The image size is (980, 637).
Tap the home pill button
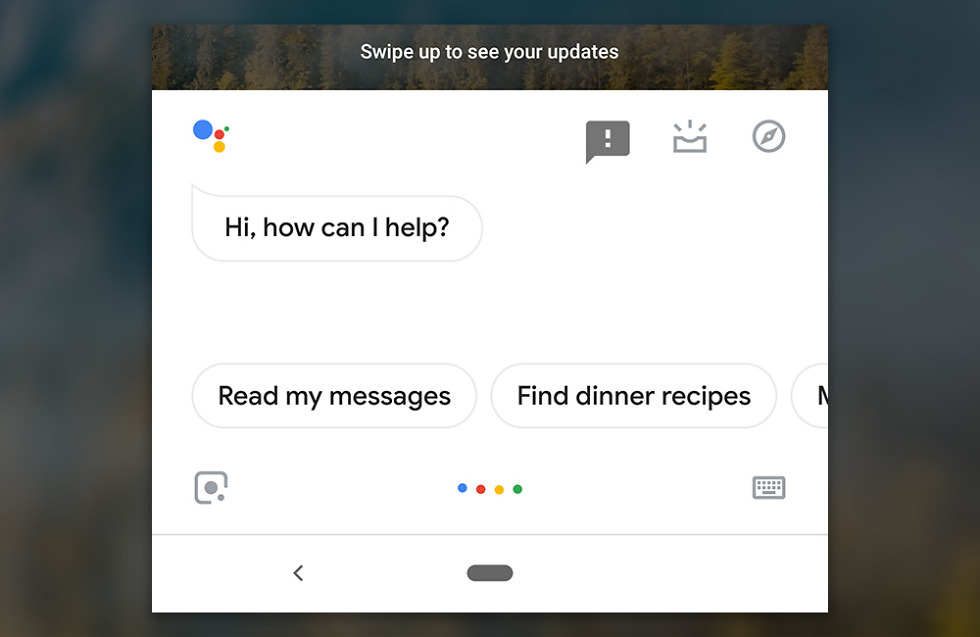point(490,573)
